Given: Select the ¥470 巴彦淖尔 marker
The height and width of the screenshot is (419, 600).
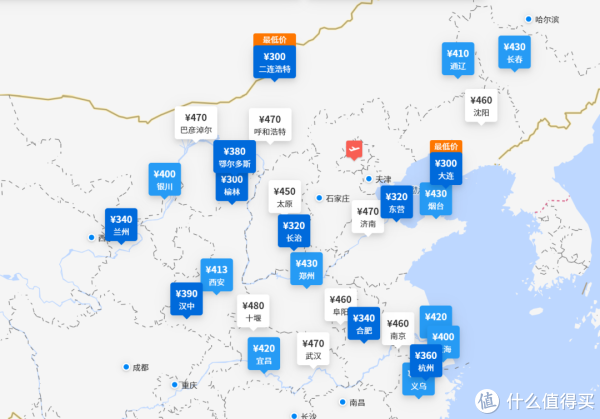Looking at the screenshot, I should (196, 124).
